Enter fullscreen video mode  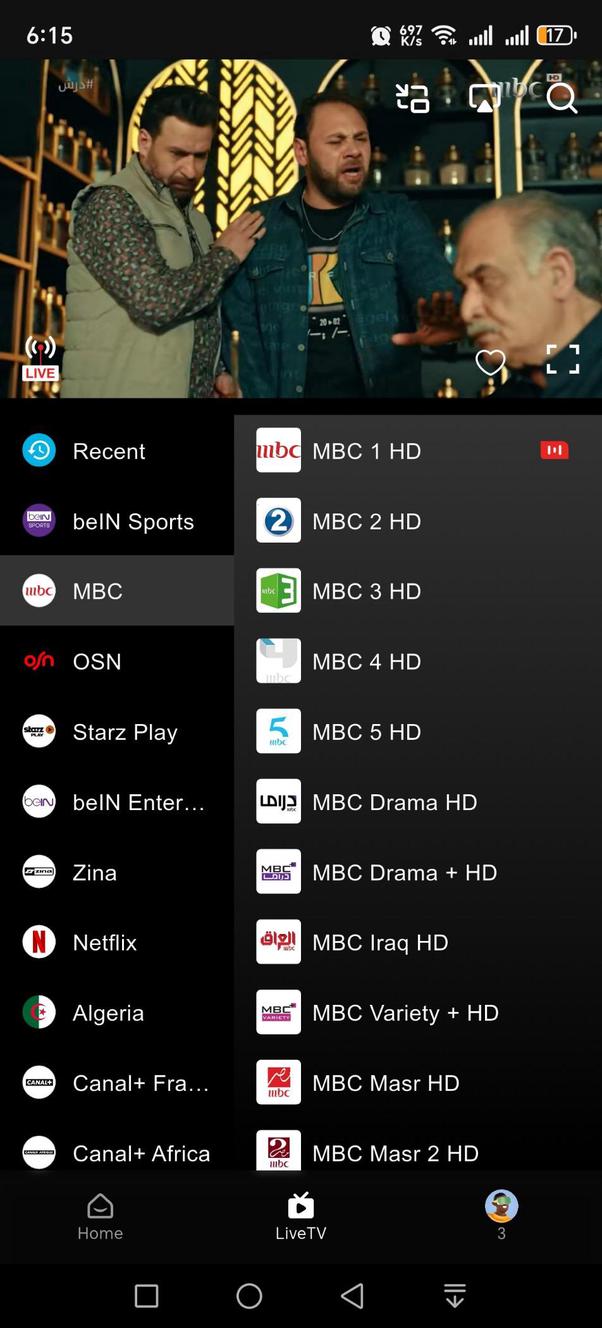pyautogui.click(x=562, y=360)
